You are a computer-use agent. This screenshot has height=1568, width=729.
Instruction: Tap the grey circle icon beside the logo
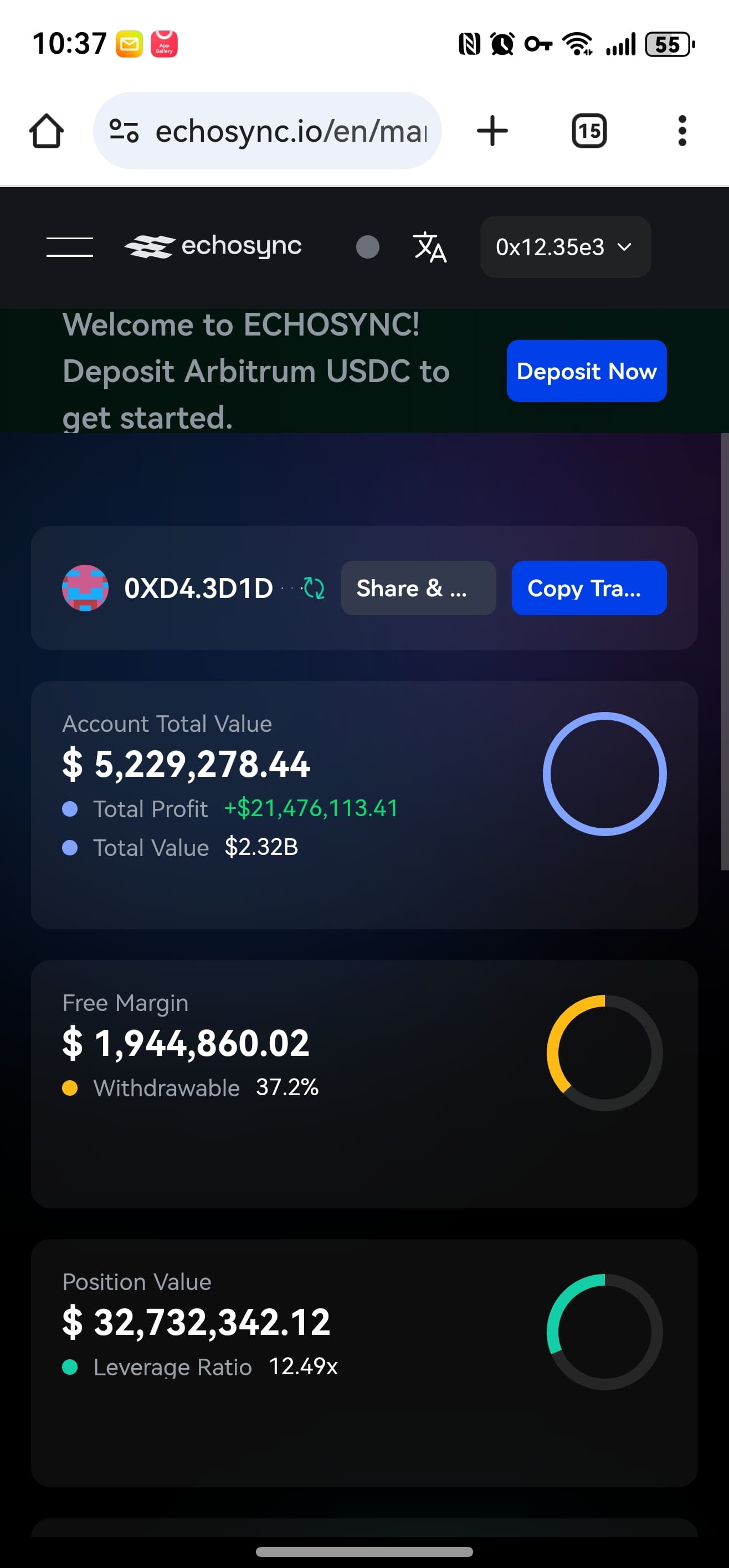pyautogui.click(x=367, y=247)
